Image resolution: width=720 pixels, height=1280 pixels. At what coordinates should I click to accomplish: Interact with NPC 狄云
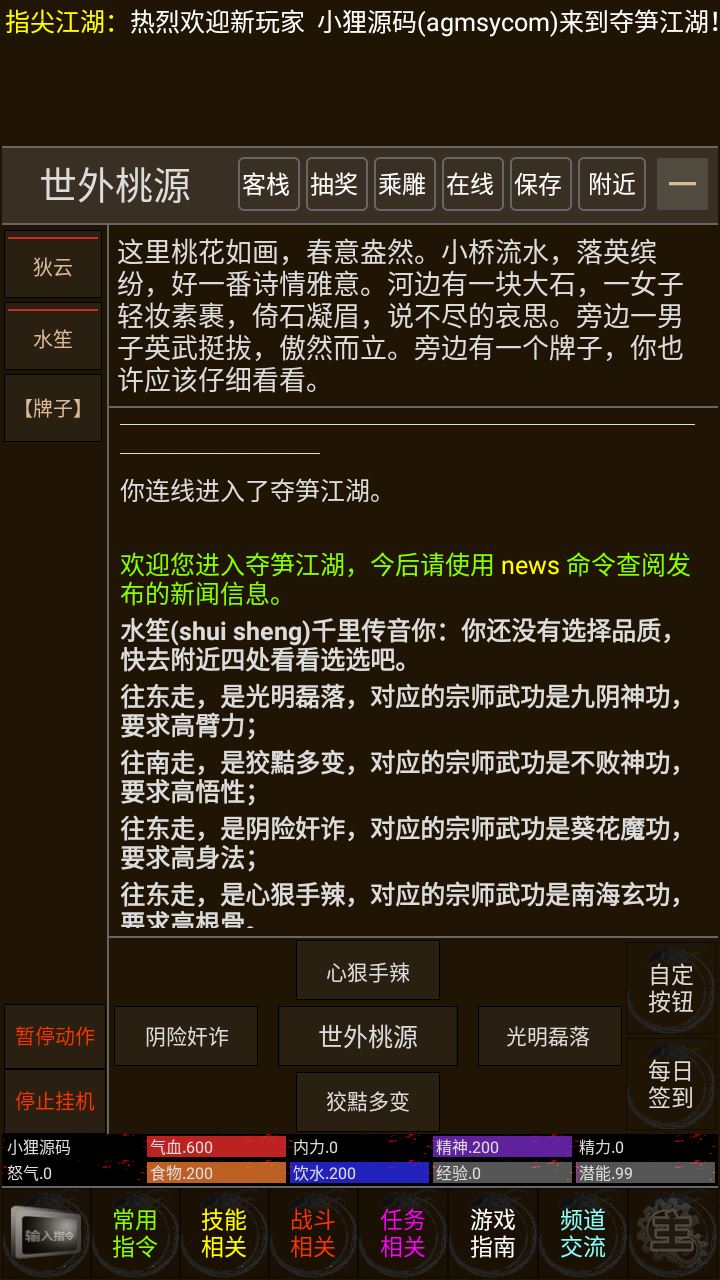click(x=53, y=267)
